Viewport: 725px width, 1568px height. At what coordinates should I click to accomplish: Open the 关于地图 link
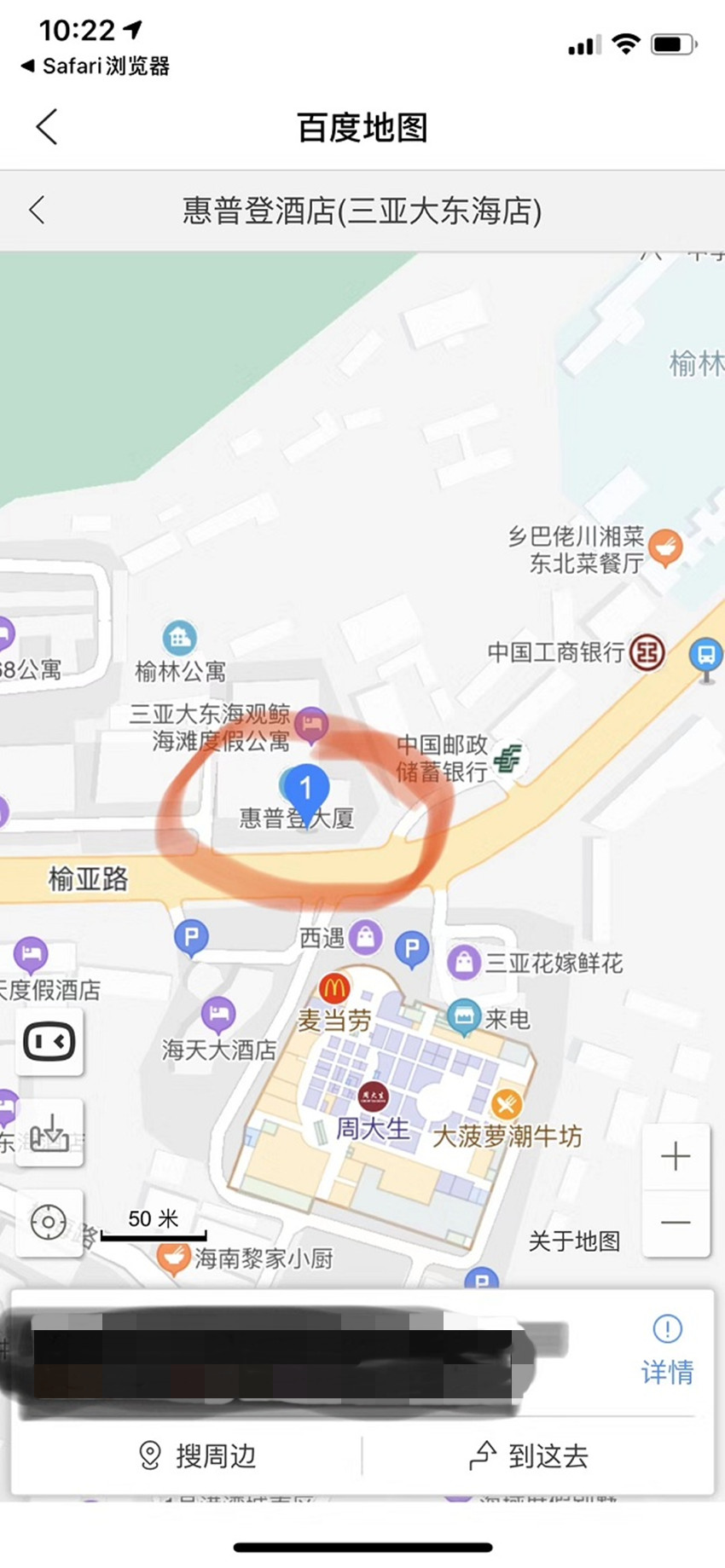574,1241
